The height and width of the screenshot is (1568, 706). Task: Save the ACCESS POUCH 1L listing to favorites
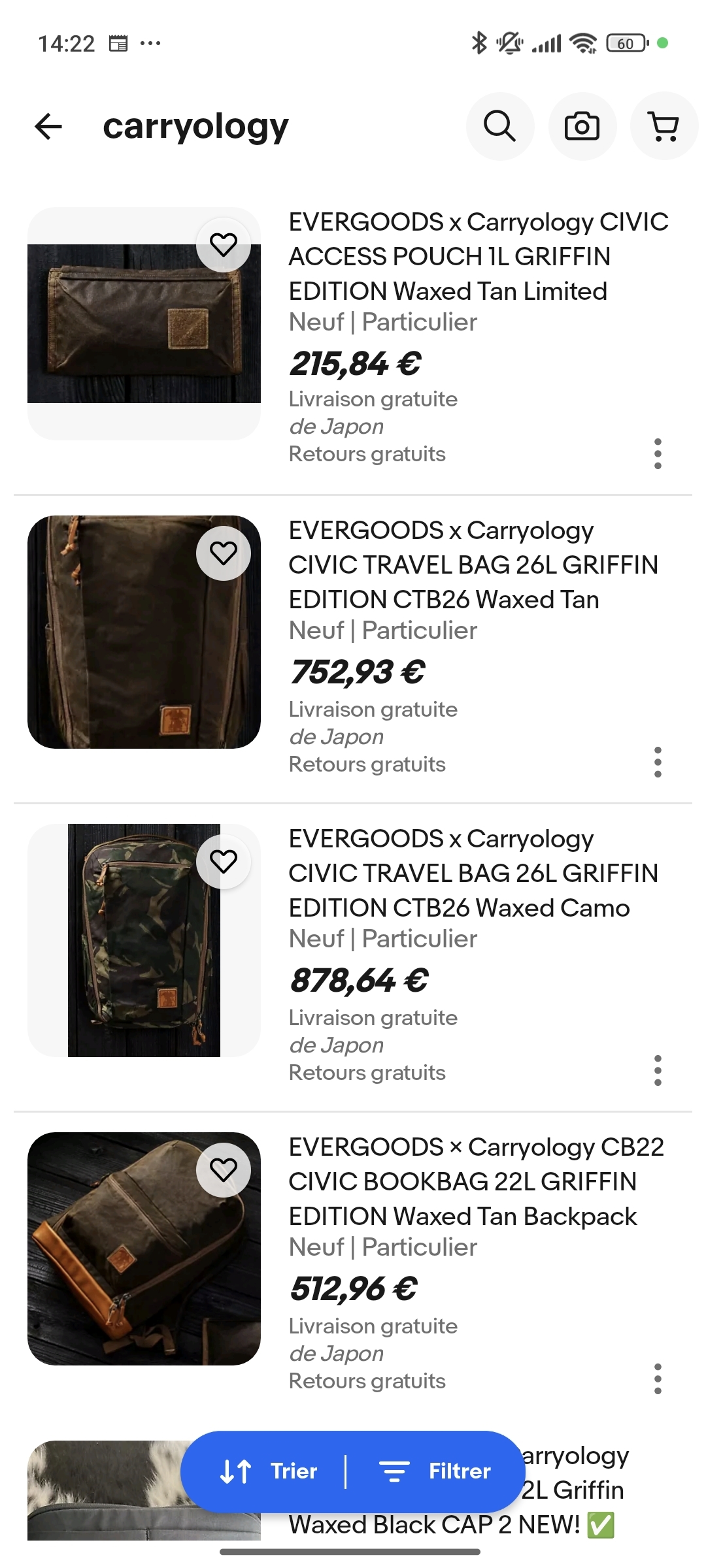224,245
